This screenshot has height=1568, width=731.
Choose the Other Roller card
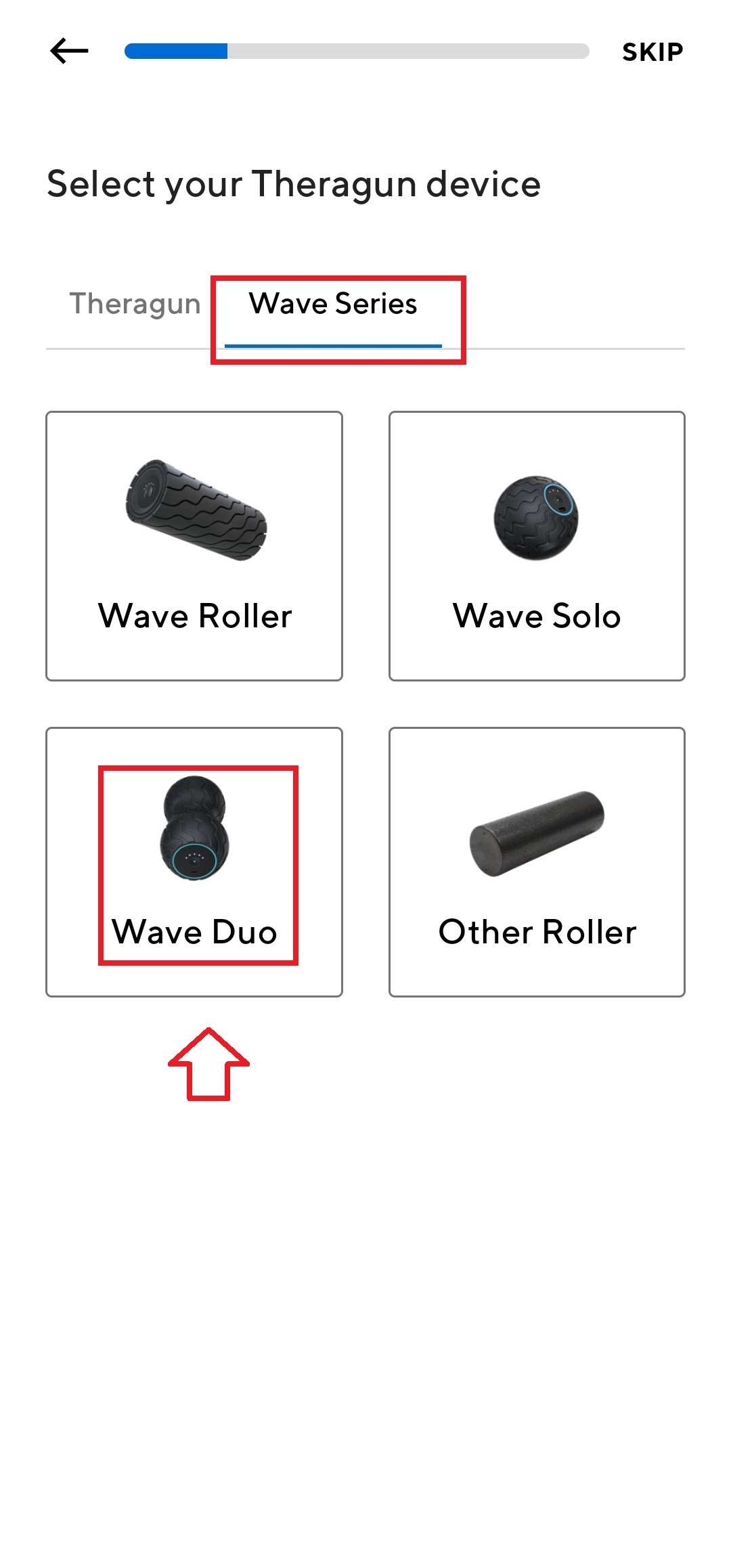[537, 861]
